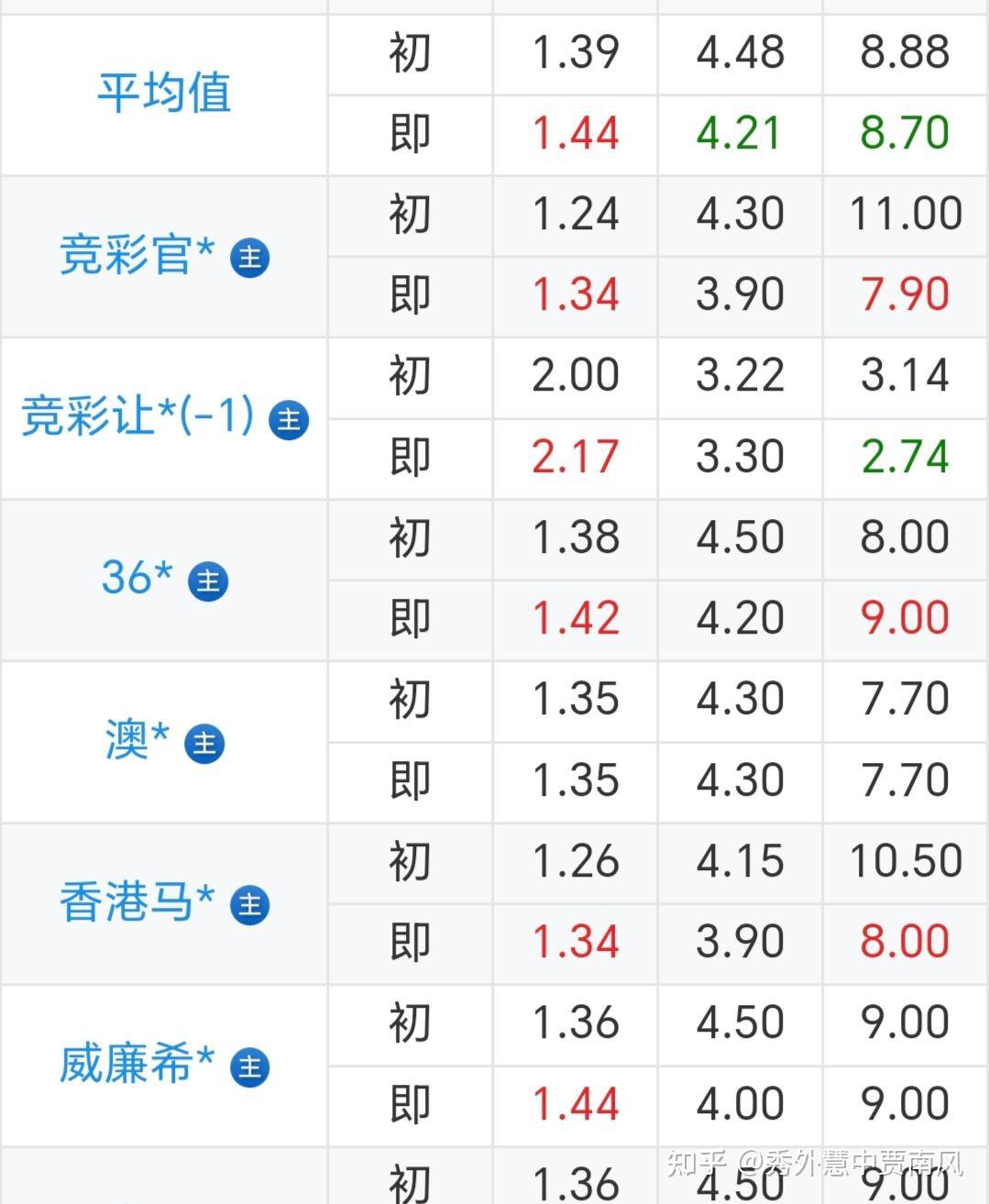This screenshot has height=1204, width=989.
Task: Expand the 威廉希* odds row
Action: click(133, 1066)
